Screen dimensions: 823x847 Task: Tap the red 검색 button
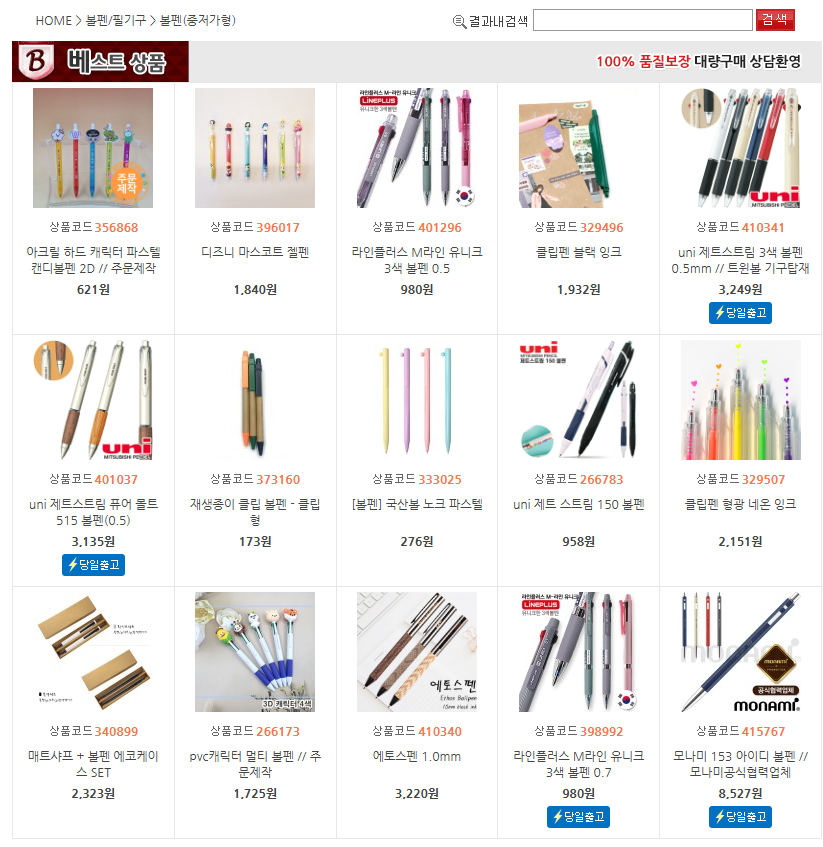coord(775,20)
